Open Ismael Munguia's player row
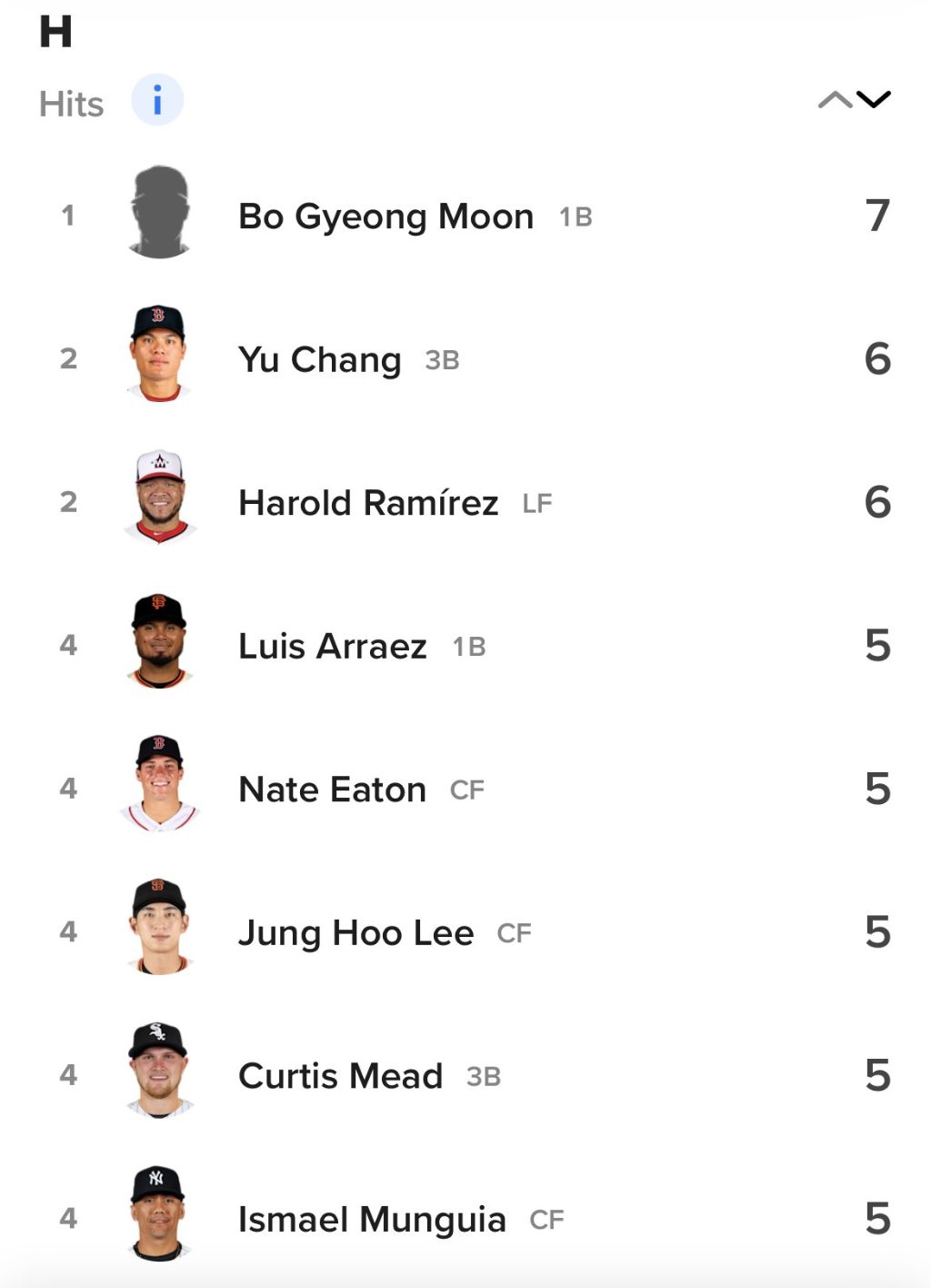 (x=465, y=1218)
